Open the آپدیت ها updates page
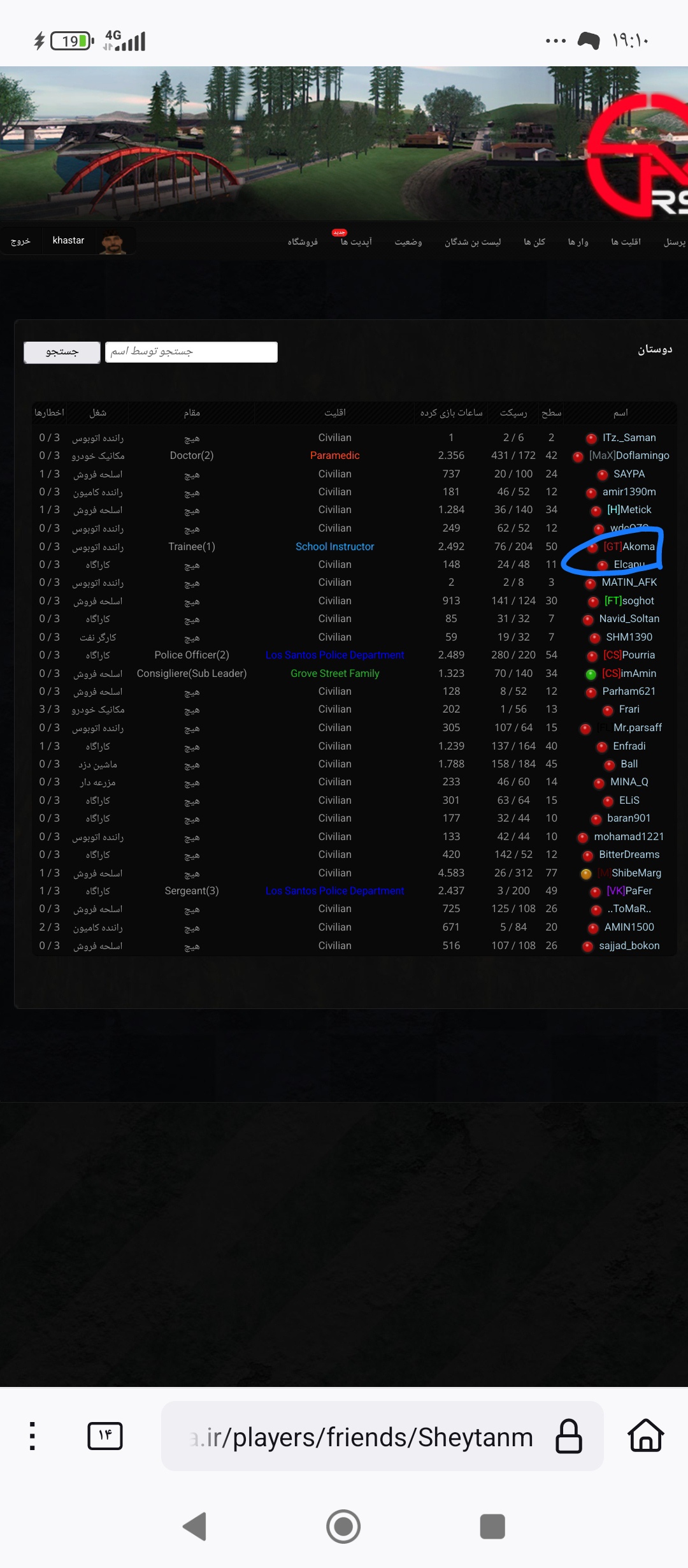 point(356,242)
